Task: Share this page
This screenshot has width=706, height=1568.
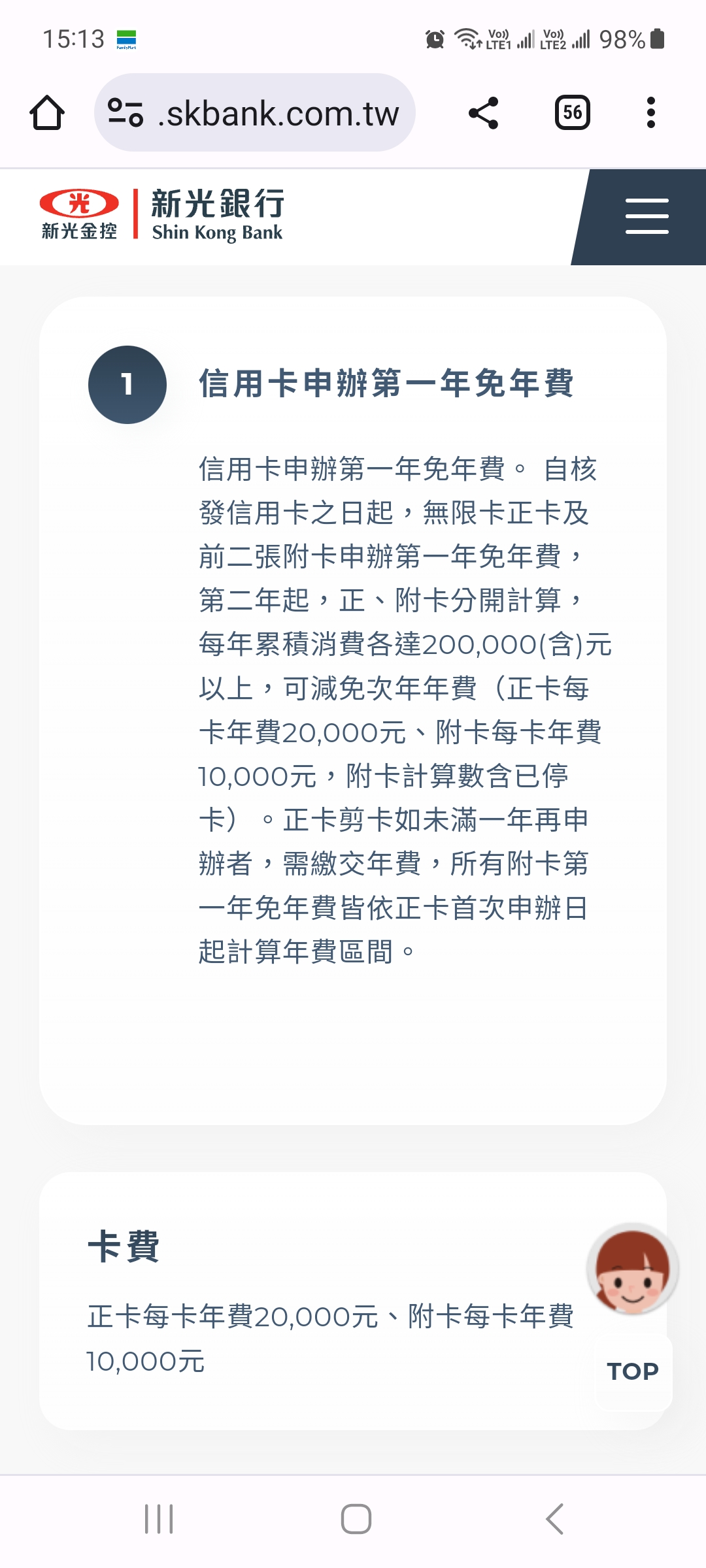Action: click(484, 113)
